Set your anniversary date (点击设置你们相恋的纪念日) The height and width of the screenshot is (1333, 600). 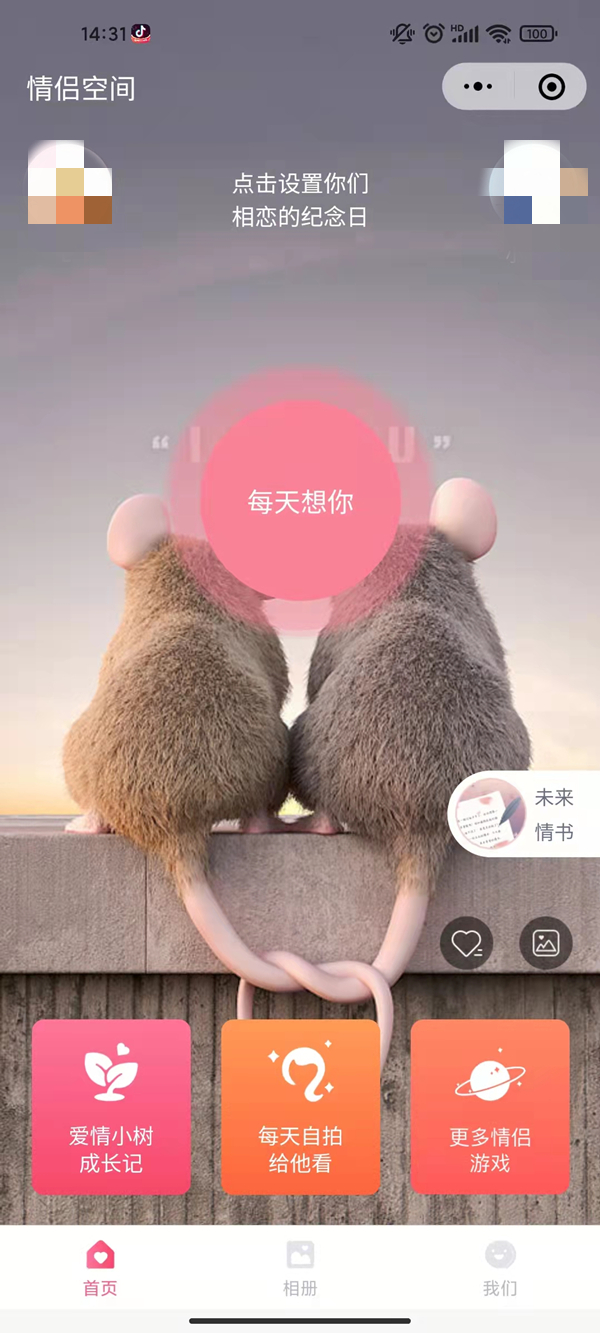pos(300,199)
